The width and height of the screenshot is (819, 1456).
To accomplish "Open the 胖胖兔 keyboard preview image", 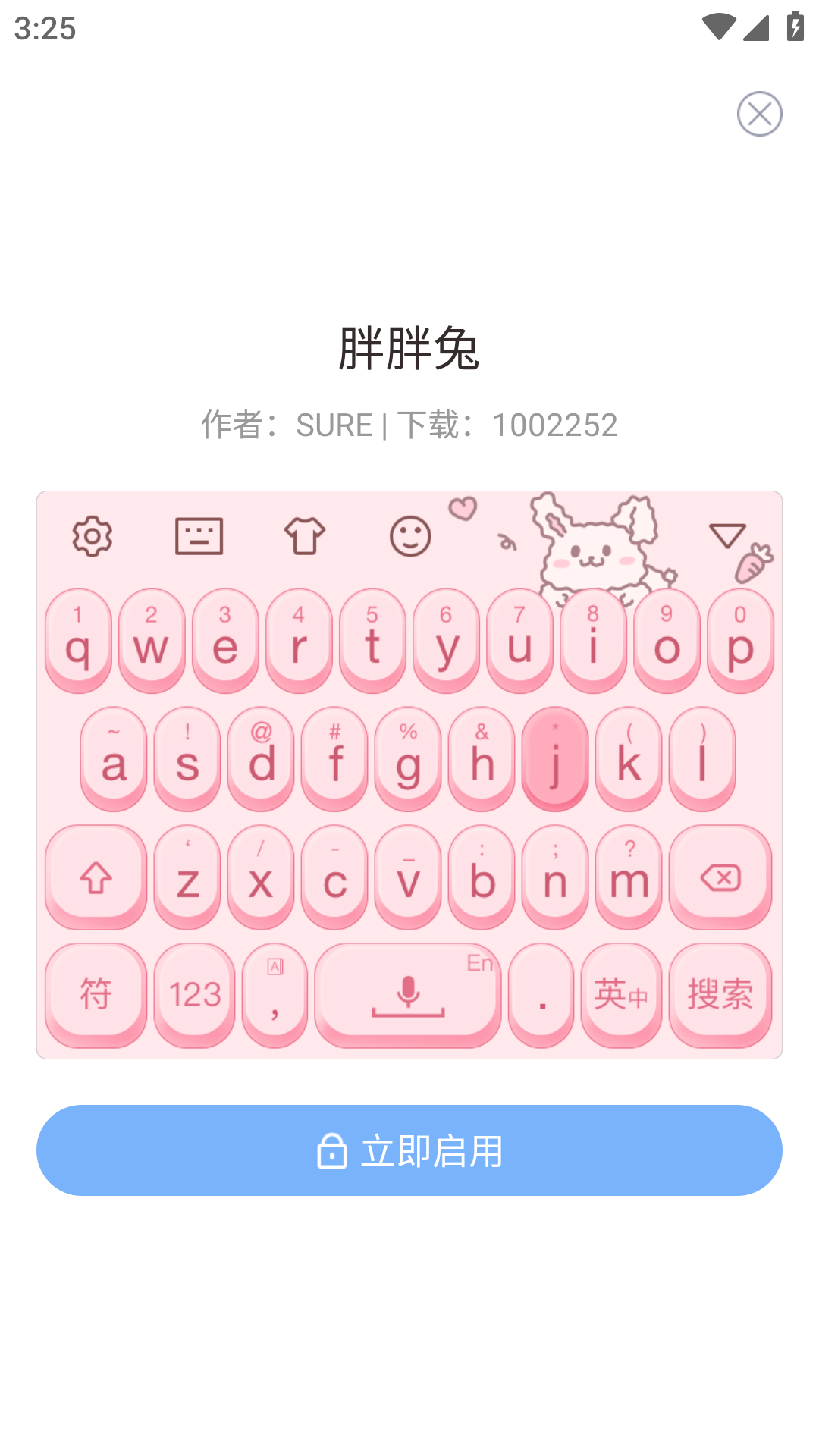I will click(x=409, y=774).
